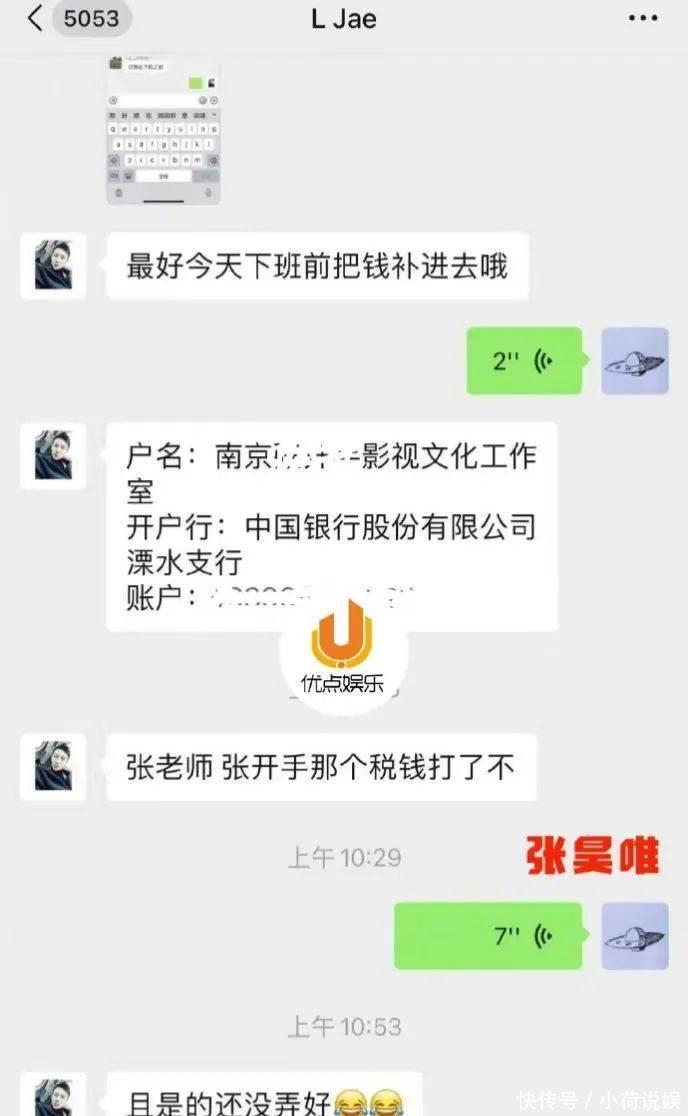Open the keyboard screenshot image message
Viewport: 688px width, 1116px height.
tap(163, 130)
